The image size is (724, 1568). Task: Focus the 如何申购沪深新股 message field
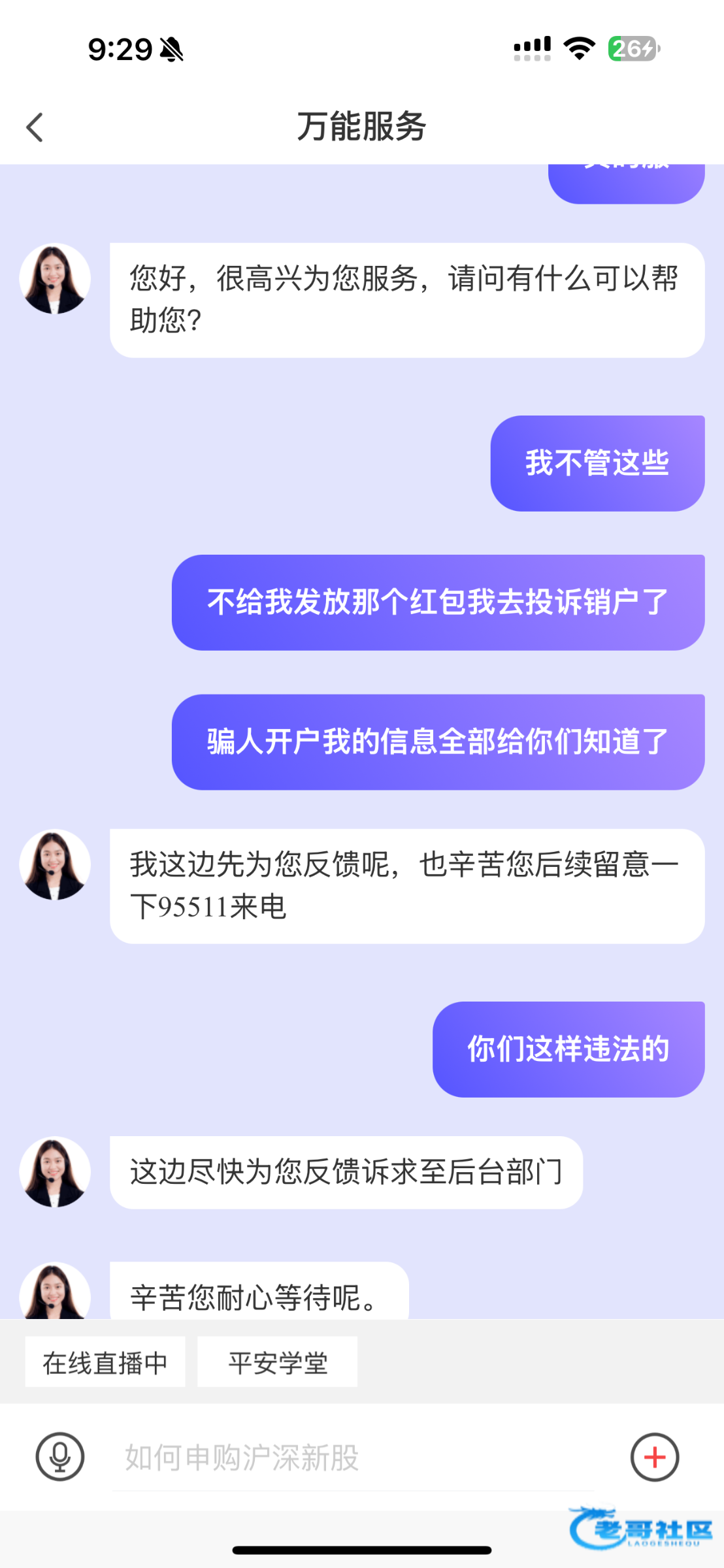(353, 1458)
